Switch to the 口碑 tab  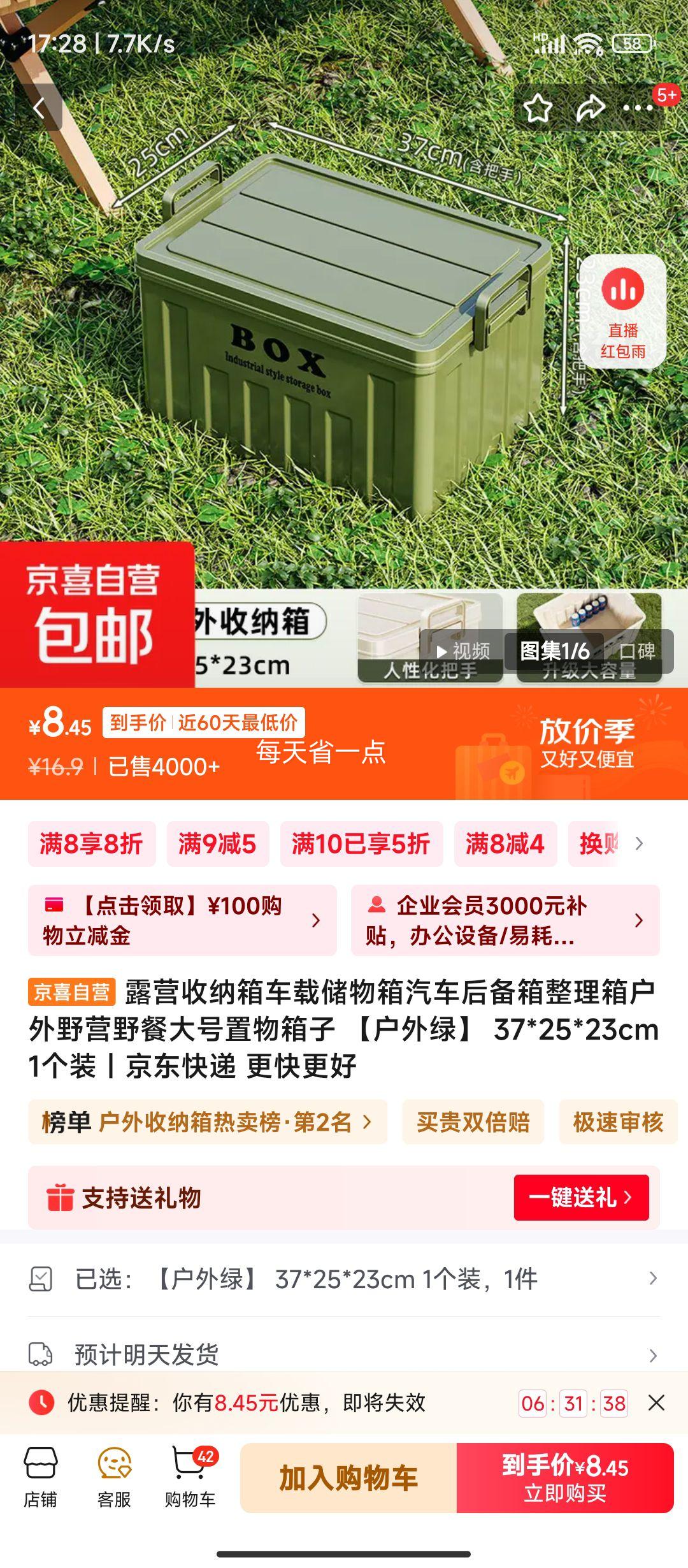tap(637, 651)
